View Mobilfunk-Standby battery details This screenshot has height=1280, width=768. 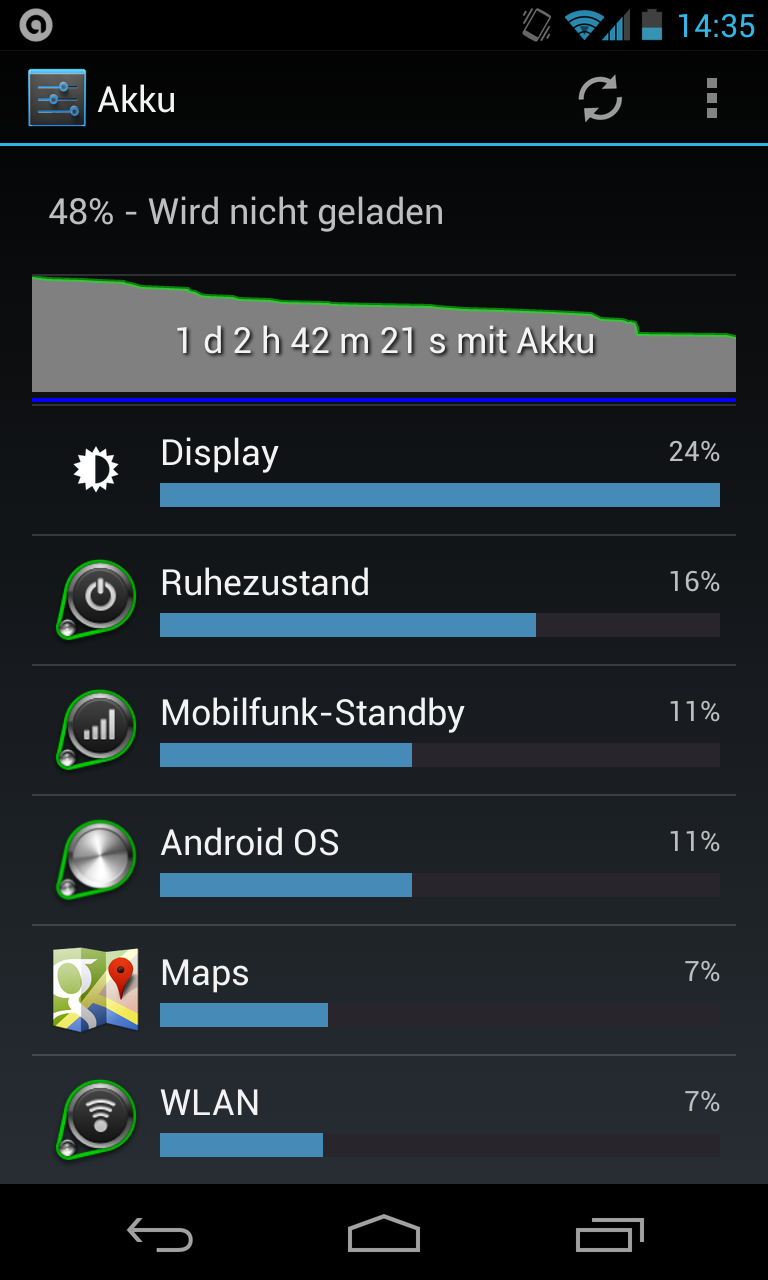384,730
